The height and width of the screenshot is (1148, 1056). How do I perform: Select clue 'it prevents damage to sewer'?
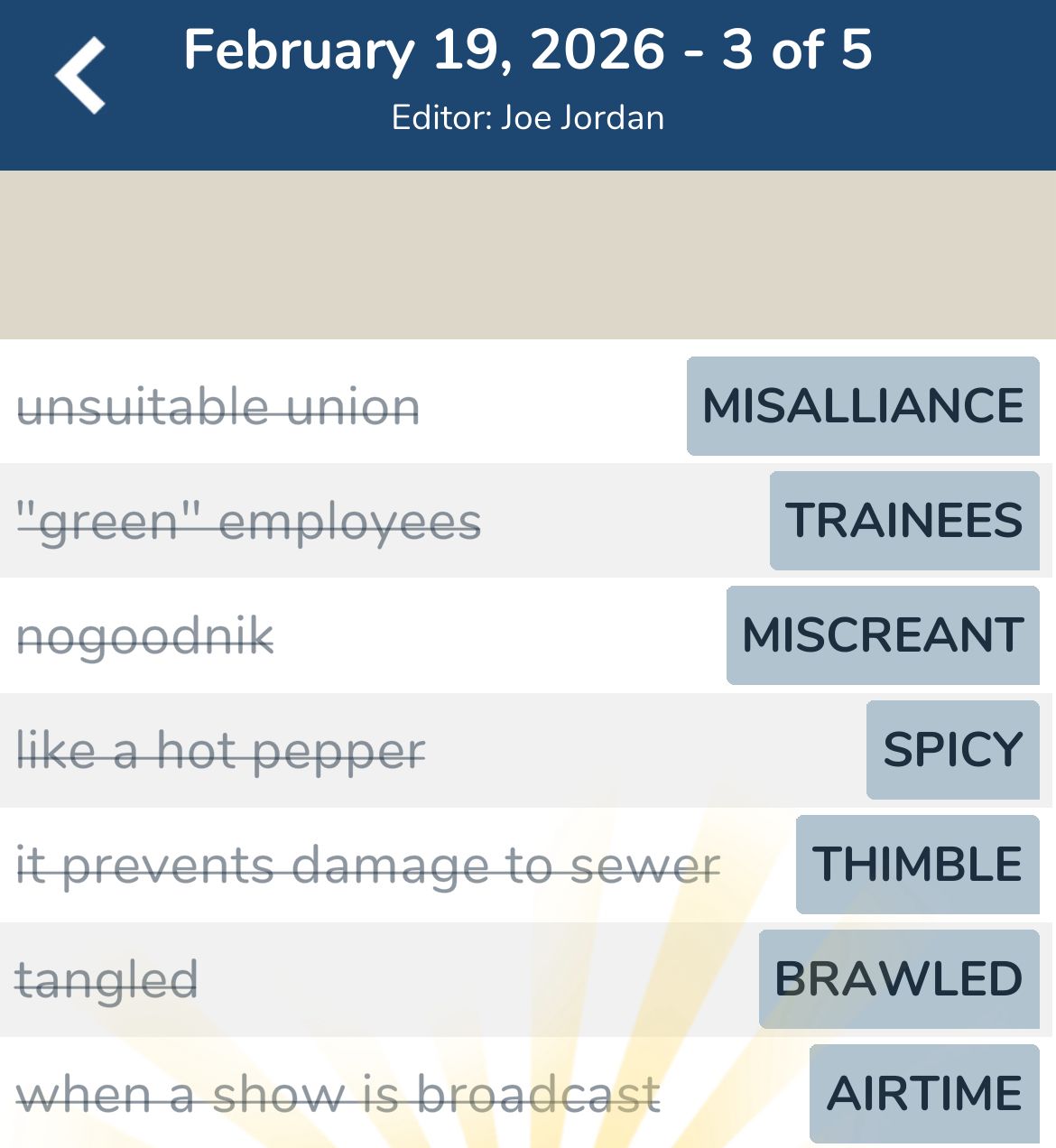[370, 865]
